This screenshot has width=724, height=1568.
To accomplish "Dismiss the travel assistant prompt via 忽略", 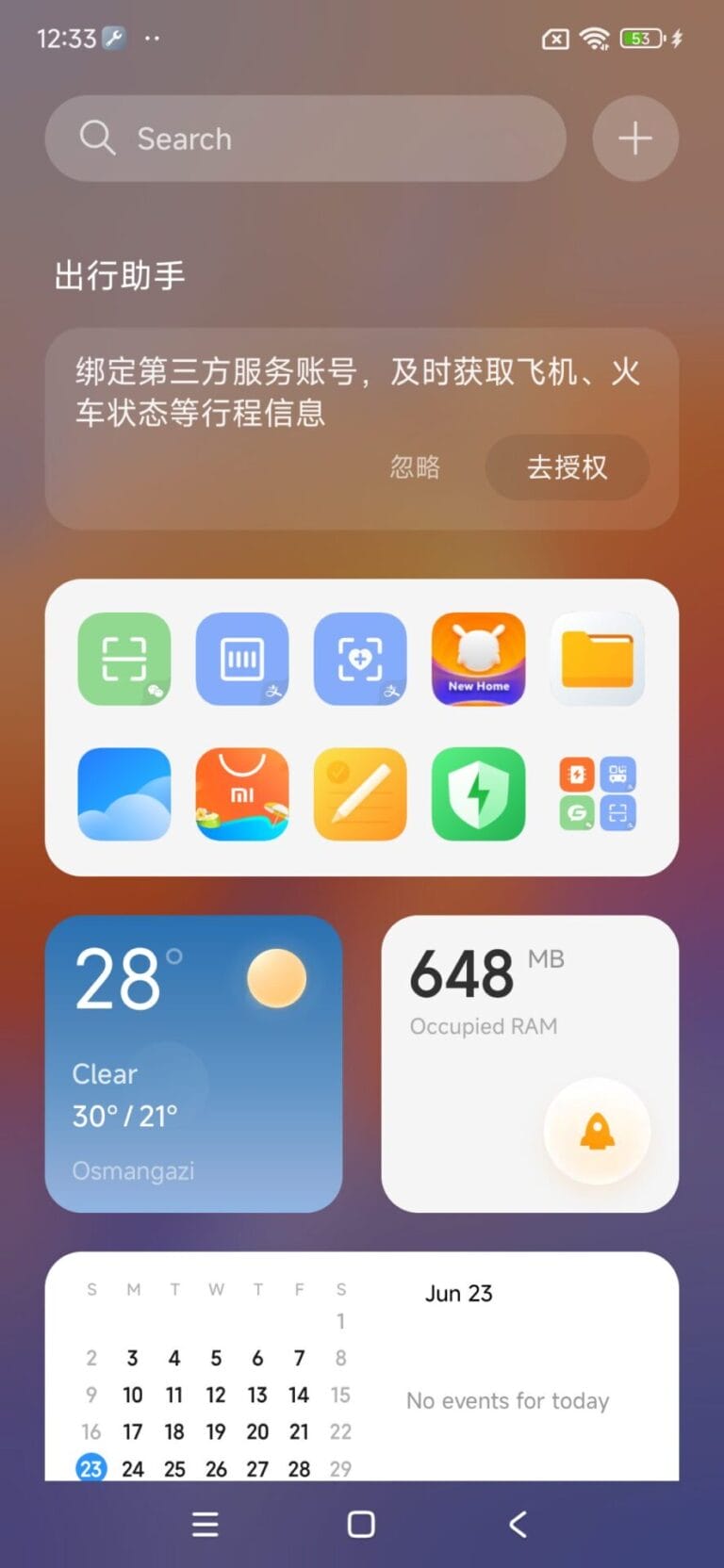I will tap(414, 467).
